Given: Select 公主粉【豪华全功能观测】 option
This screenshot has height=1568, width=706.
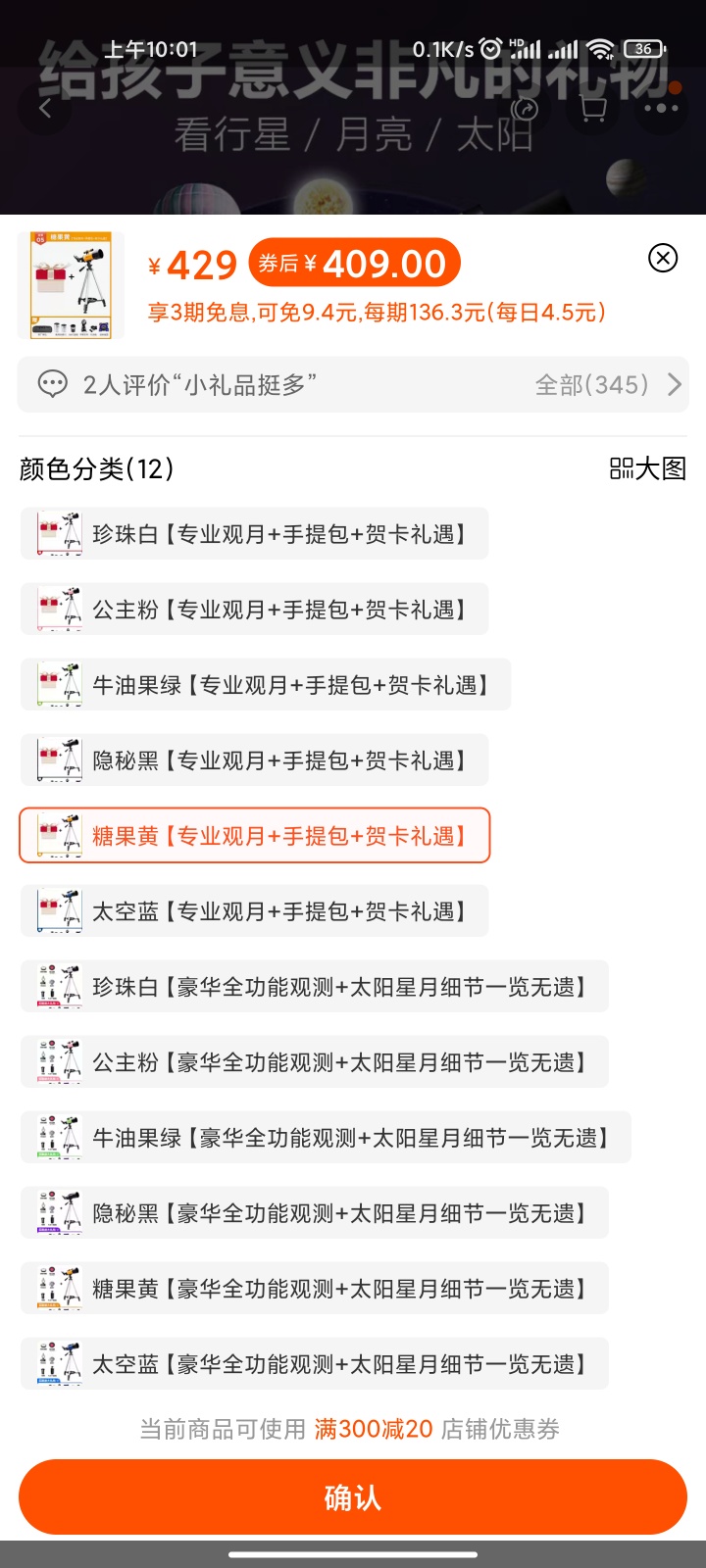Looking at the screenshot, I should pyautogui.click(x=314, y=1062).
